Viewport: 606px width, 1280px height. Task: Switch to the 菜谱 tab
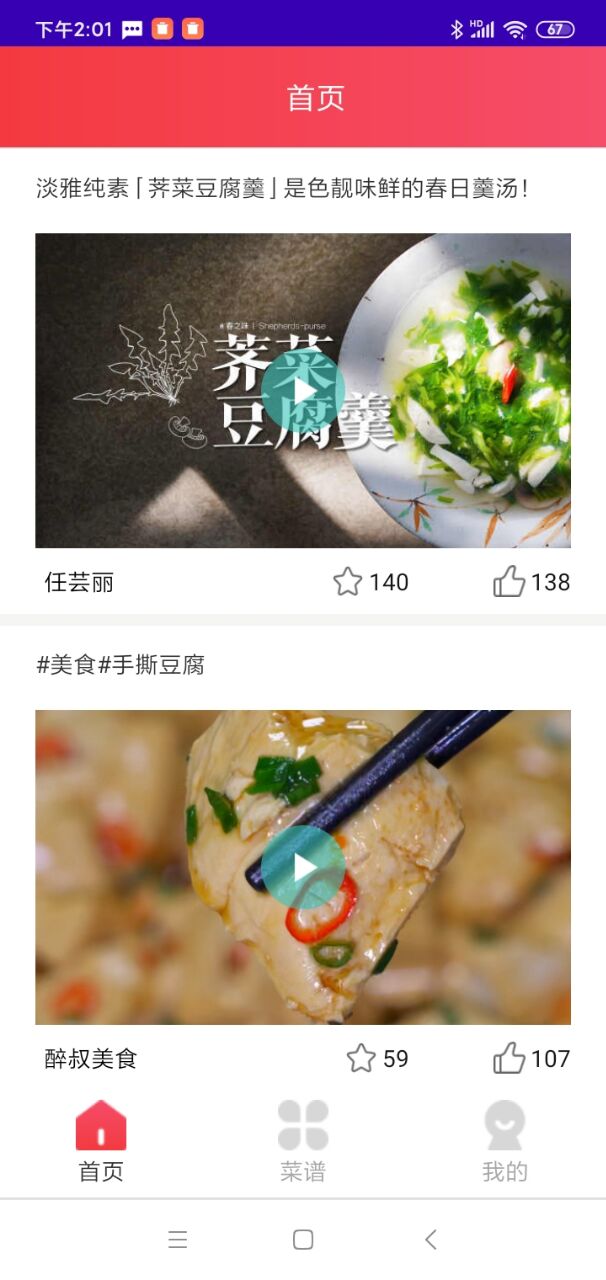(303, 1140)
